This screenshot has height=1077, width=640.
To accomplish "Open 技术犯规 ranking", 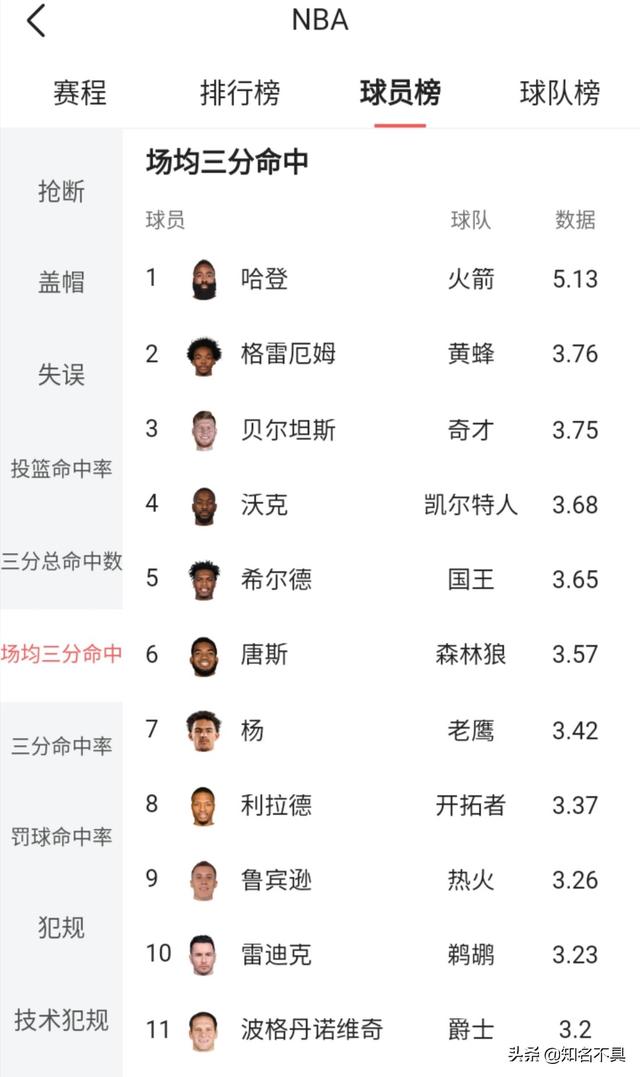I will [61, 1020].
